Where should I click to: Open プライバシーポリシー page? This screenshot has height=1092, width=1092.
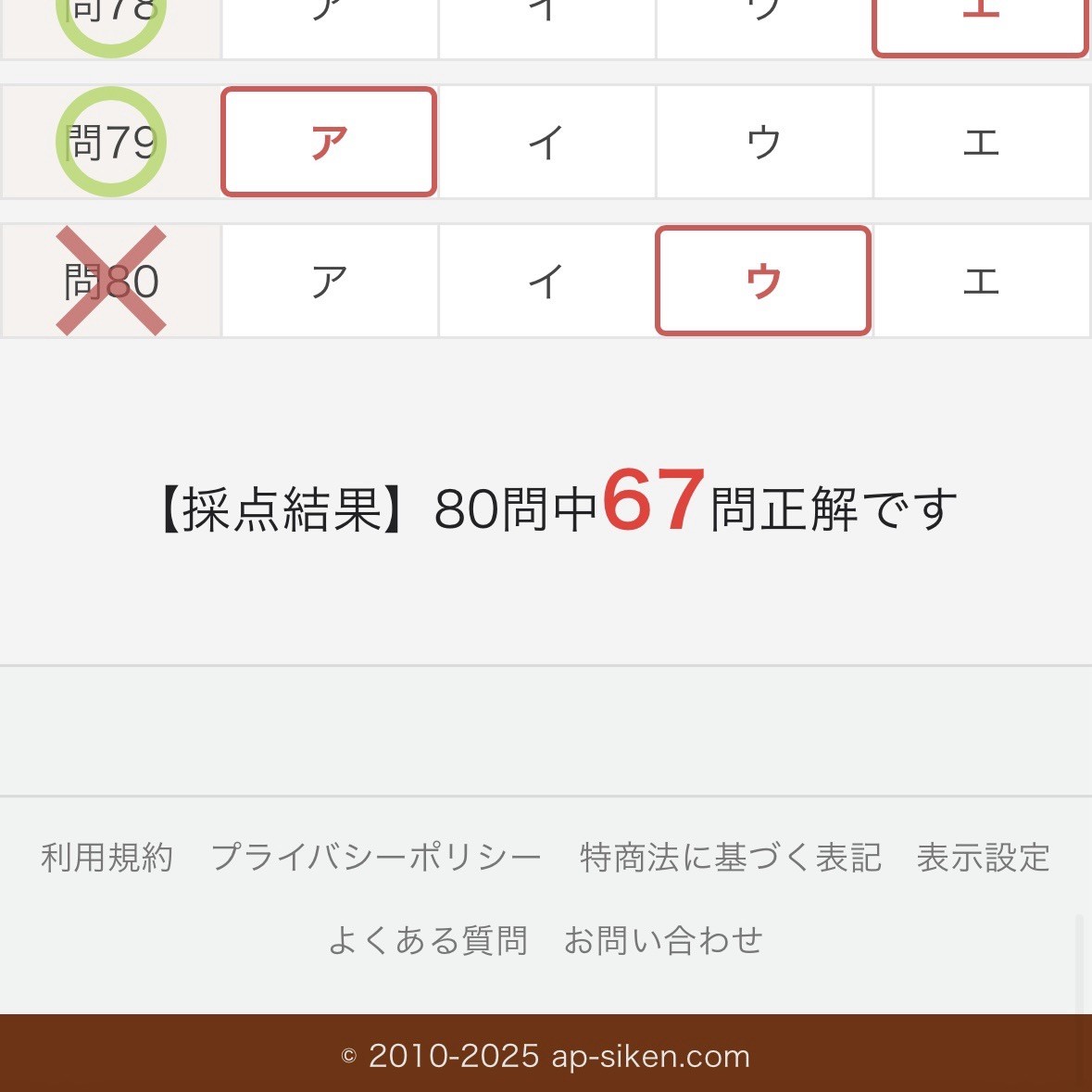(376, 858)
